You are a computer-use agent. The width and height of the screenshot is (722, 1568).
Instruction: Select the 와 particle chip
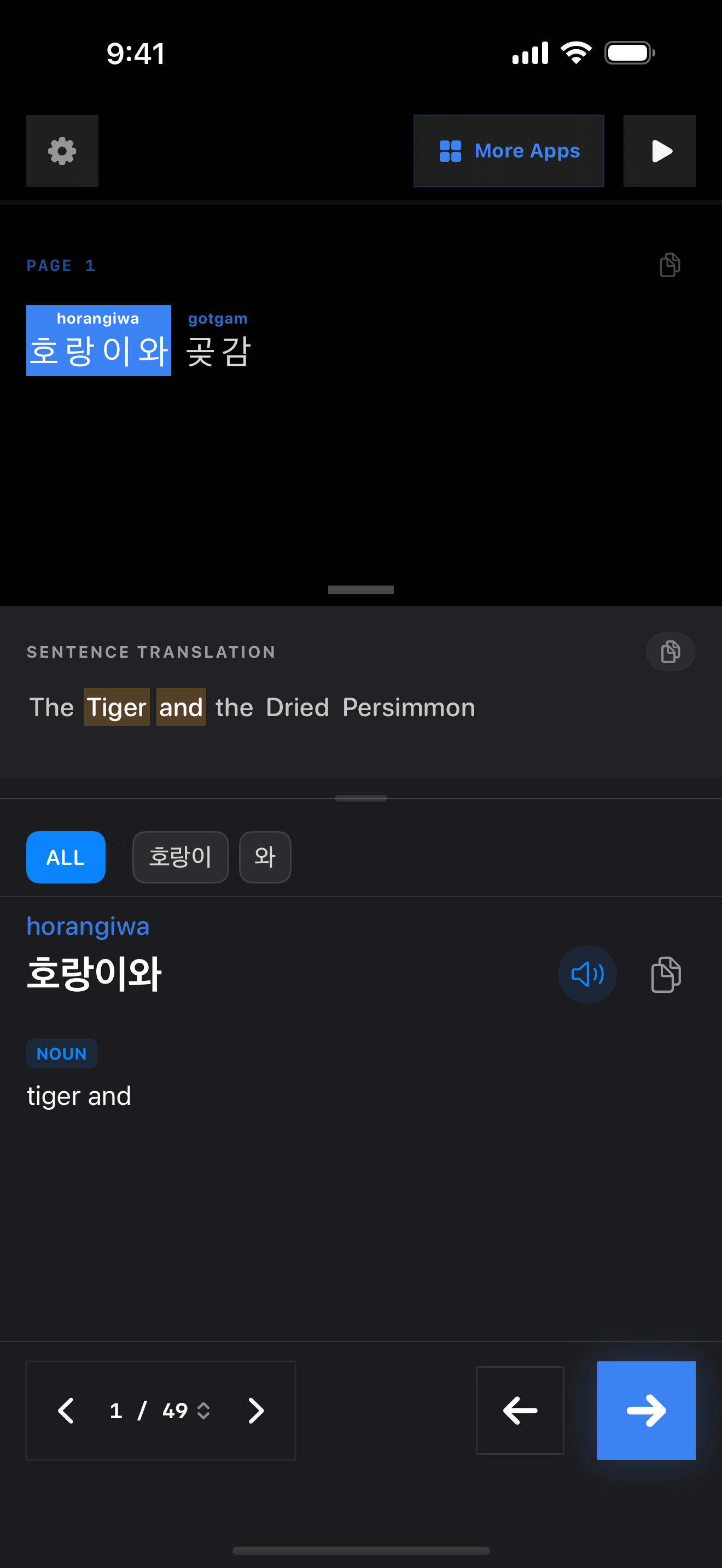265,857
